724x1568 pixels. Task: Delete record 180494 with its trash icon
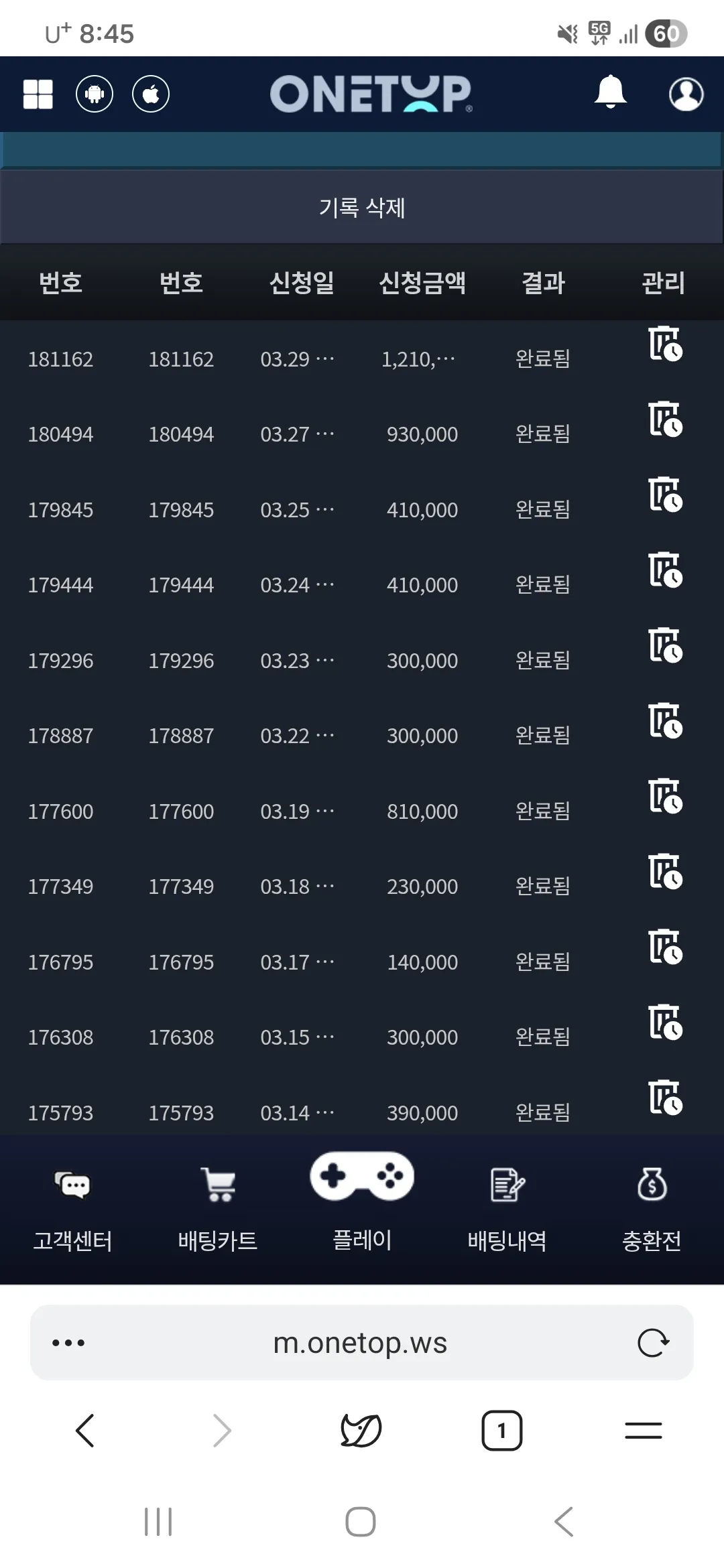[x=665, y=419]
